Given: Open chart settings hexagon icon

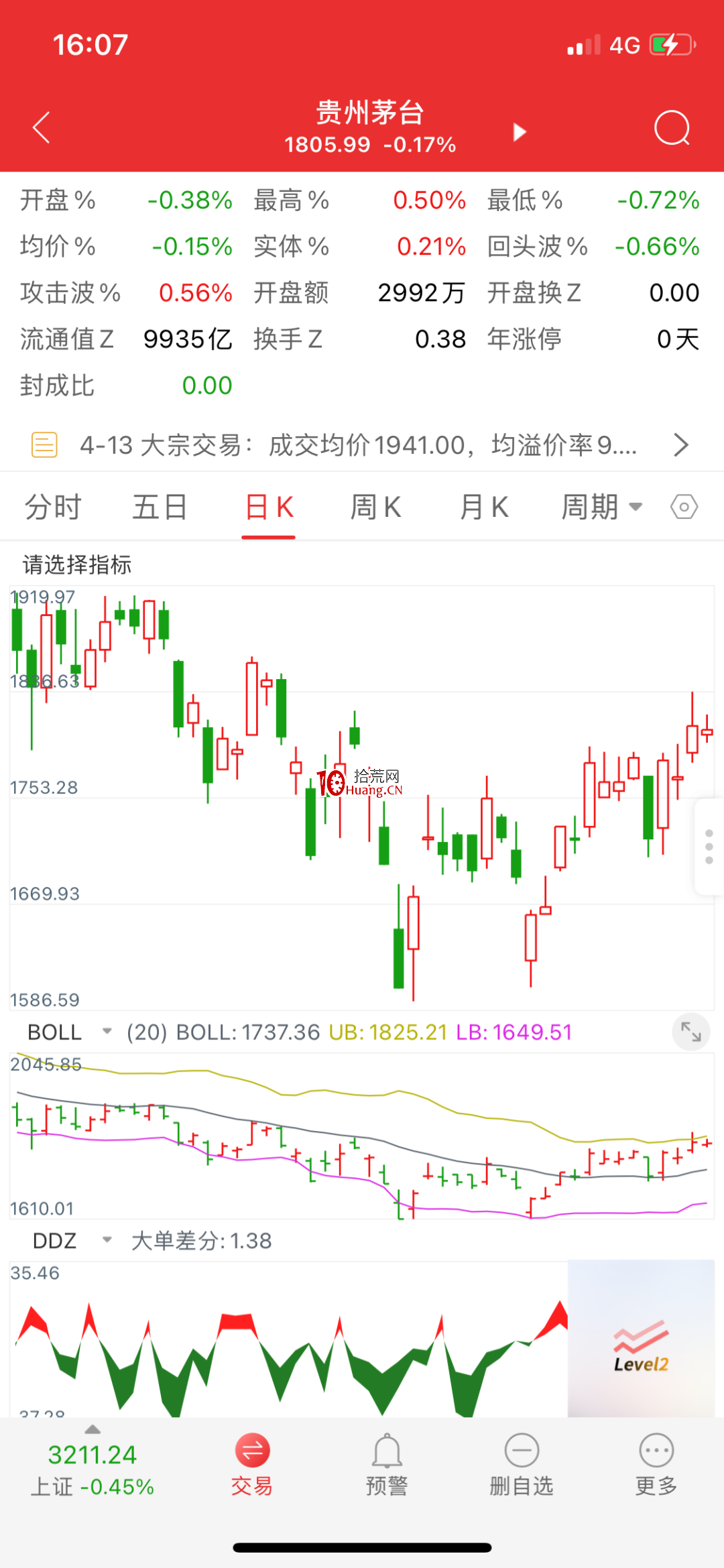Looking at the screenshot, I should tap(684, 507).
